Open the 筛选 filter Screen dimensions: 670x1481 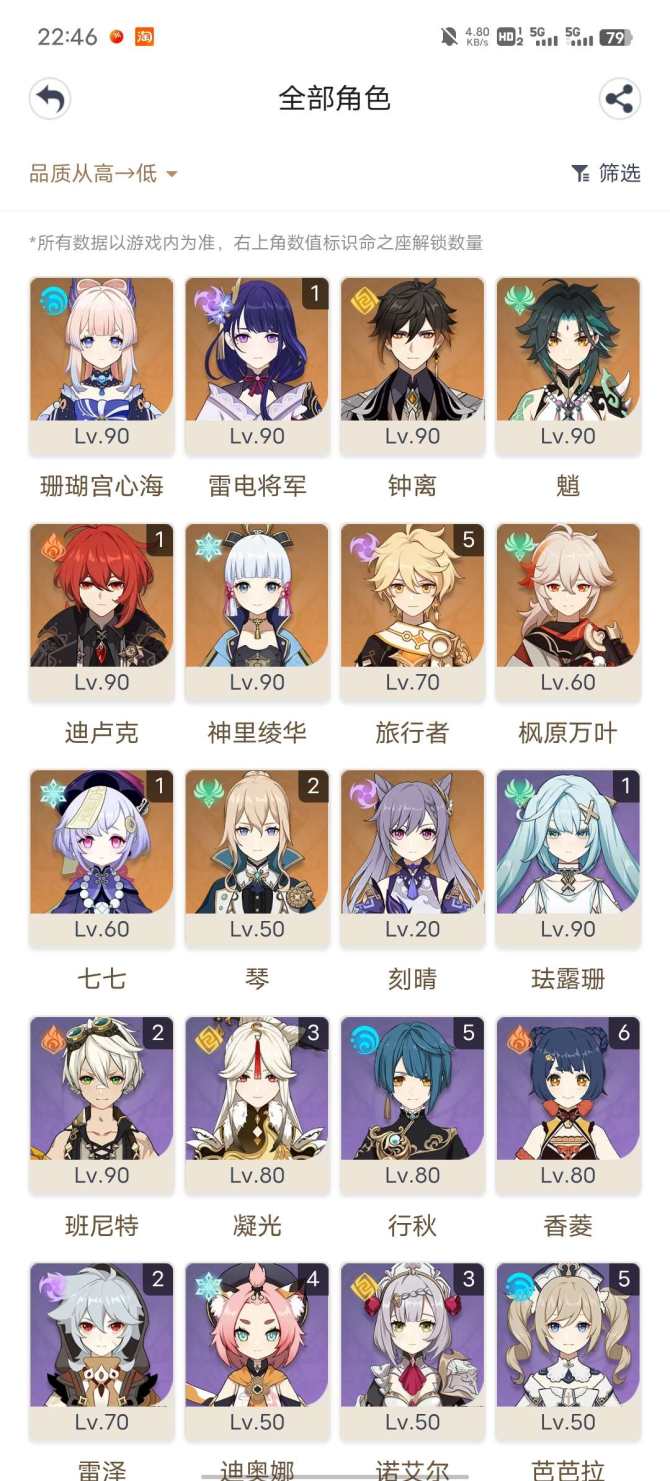coord(606,173)
